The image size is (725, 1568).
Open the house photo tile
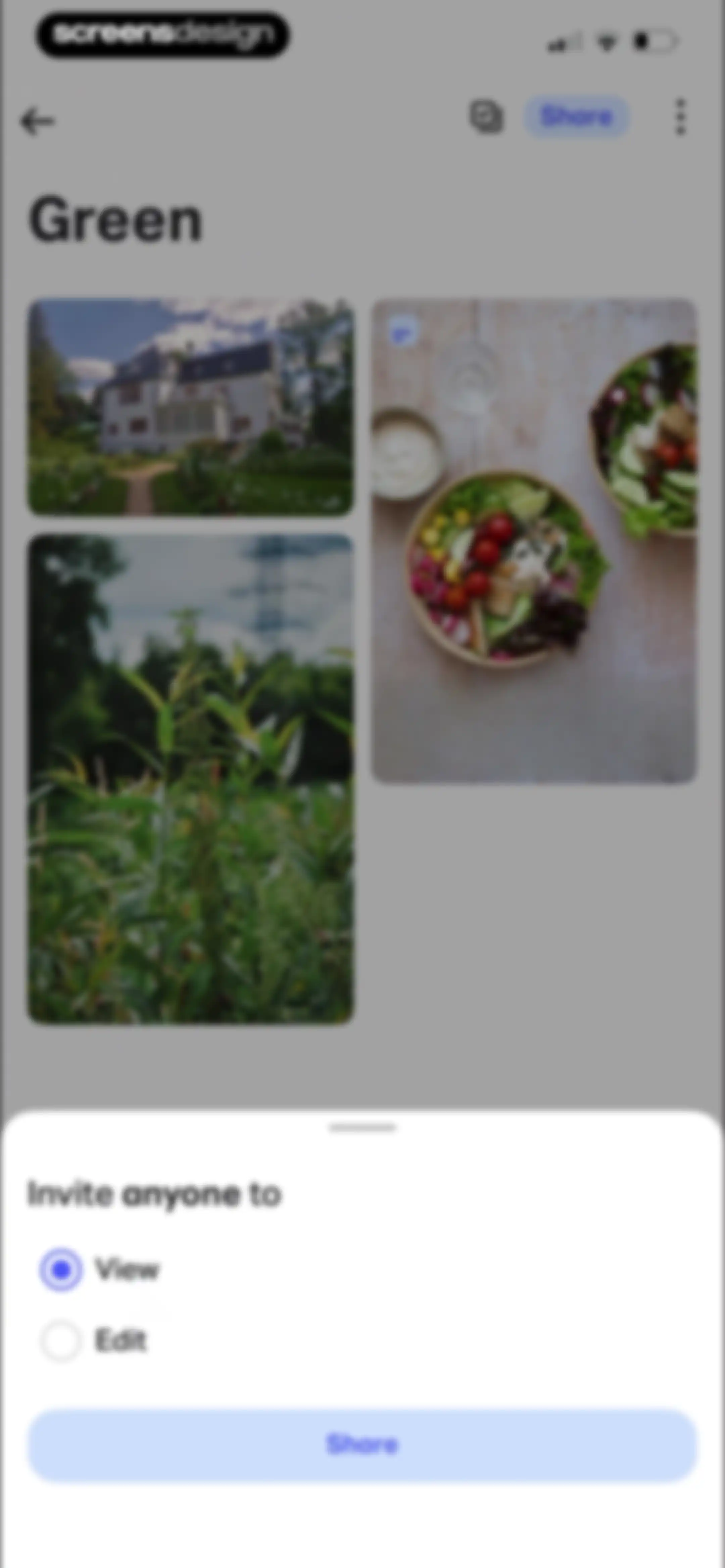[x=191, y=407]
